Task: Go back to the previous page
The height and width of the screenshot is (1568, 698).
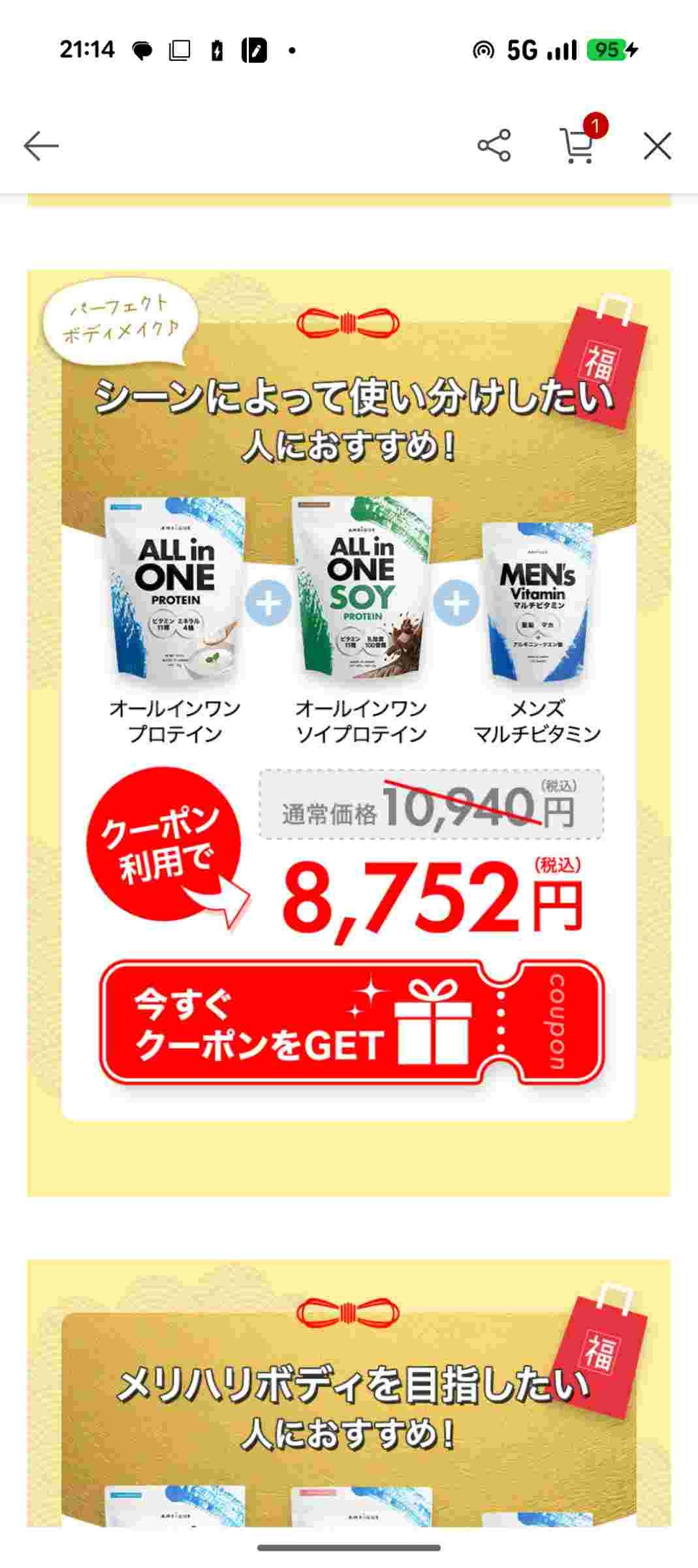Action: [x=41, y=146]
